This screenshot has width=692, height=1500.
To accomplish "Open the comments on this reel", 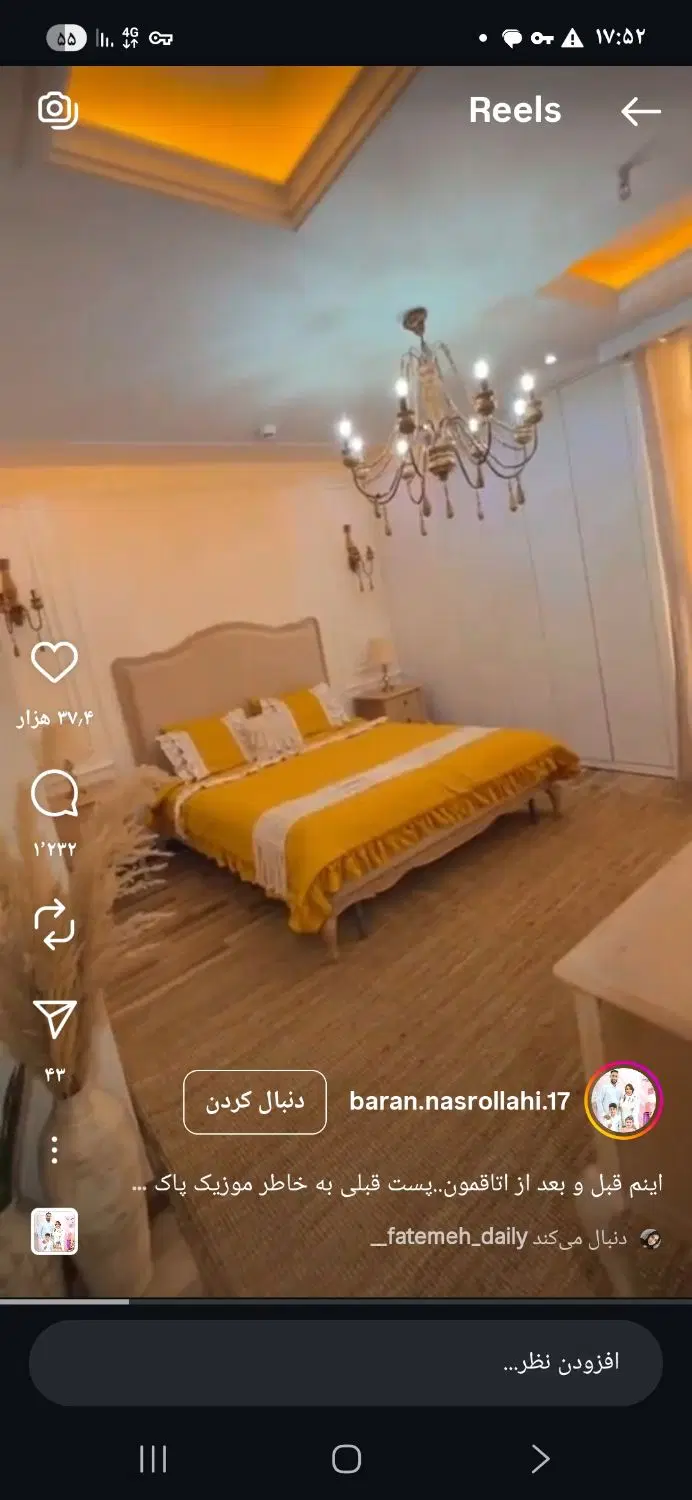I will [55, 795].
